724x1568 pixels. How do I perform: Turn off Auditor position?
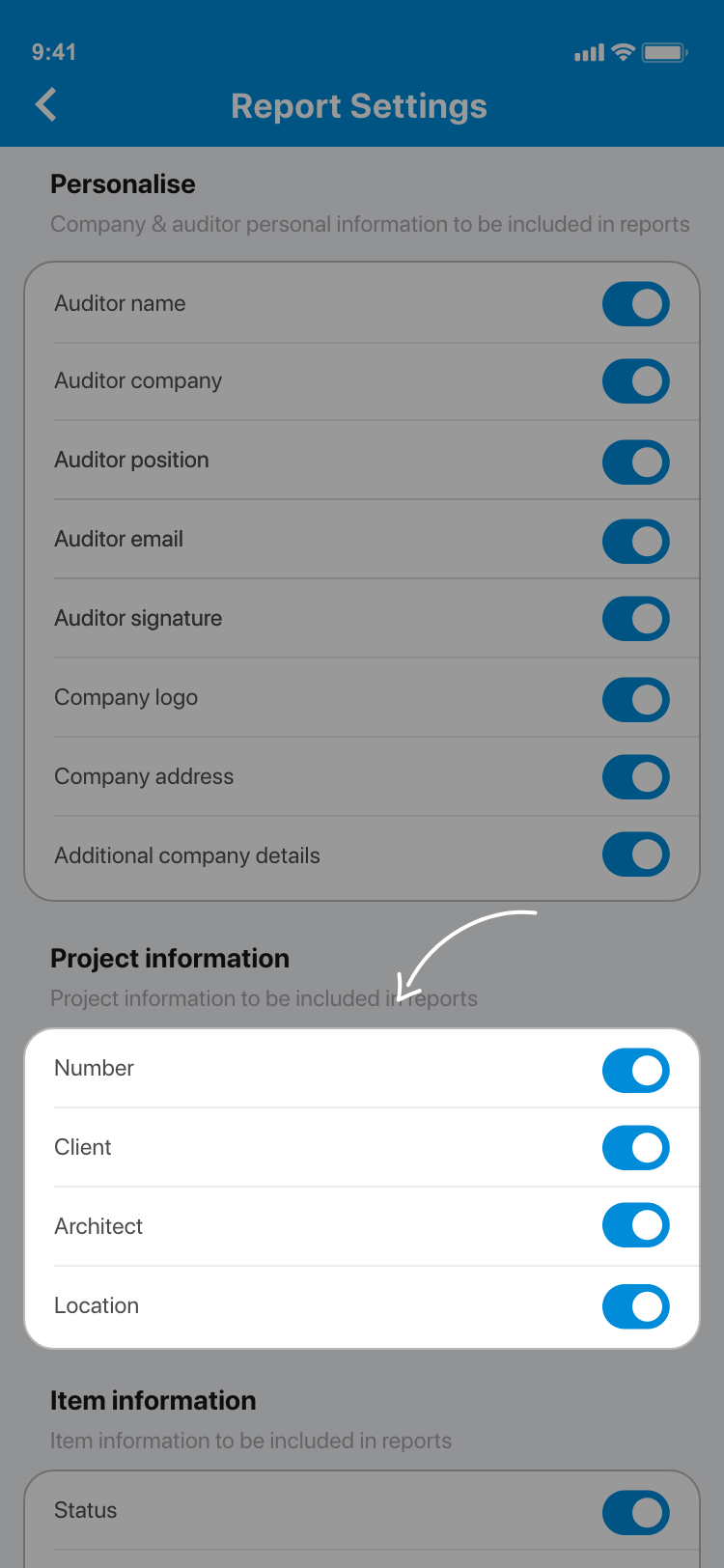[635, 462]
